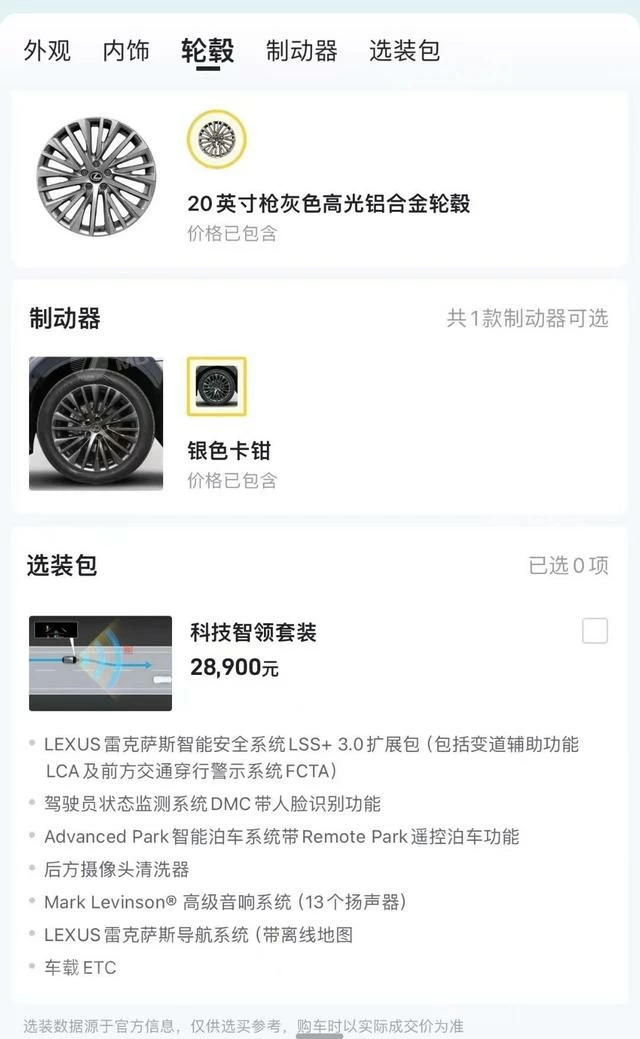640x1039 pixels.
Task: Select the 20英寸枪灰色 wheel option swatch
Action: [216, 139]
